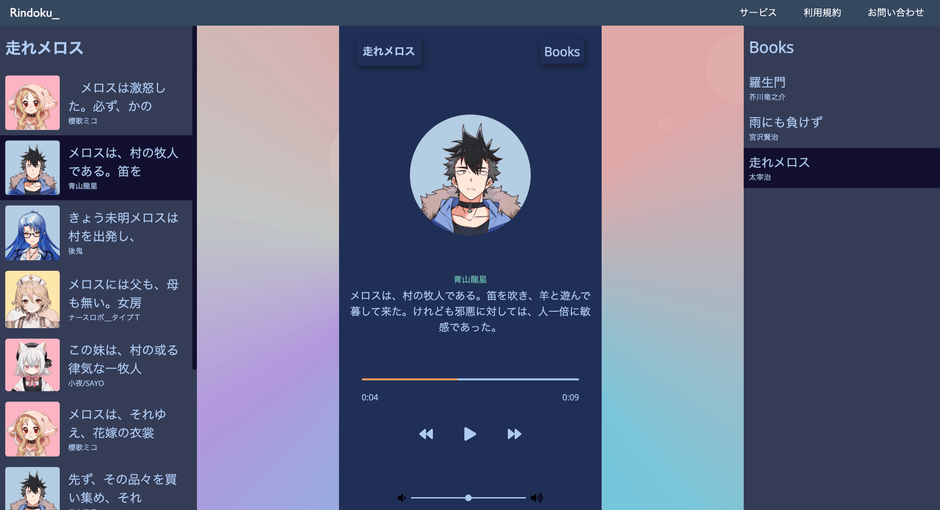Open 利用規約 page
This screenshot has height=510, width=940.
coord(822,13)
